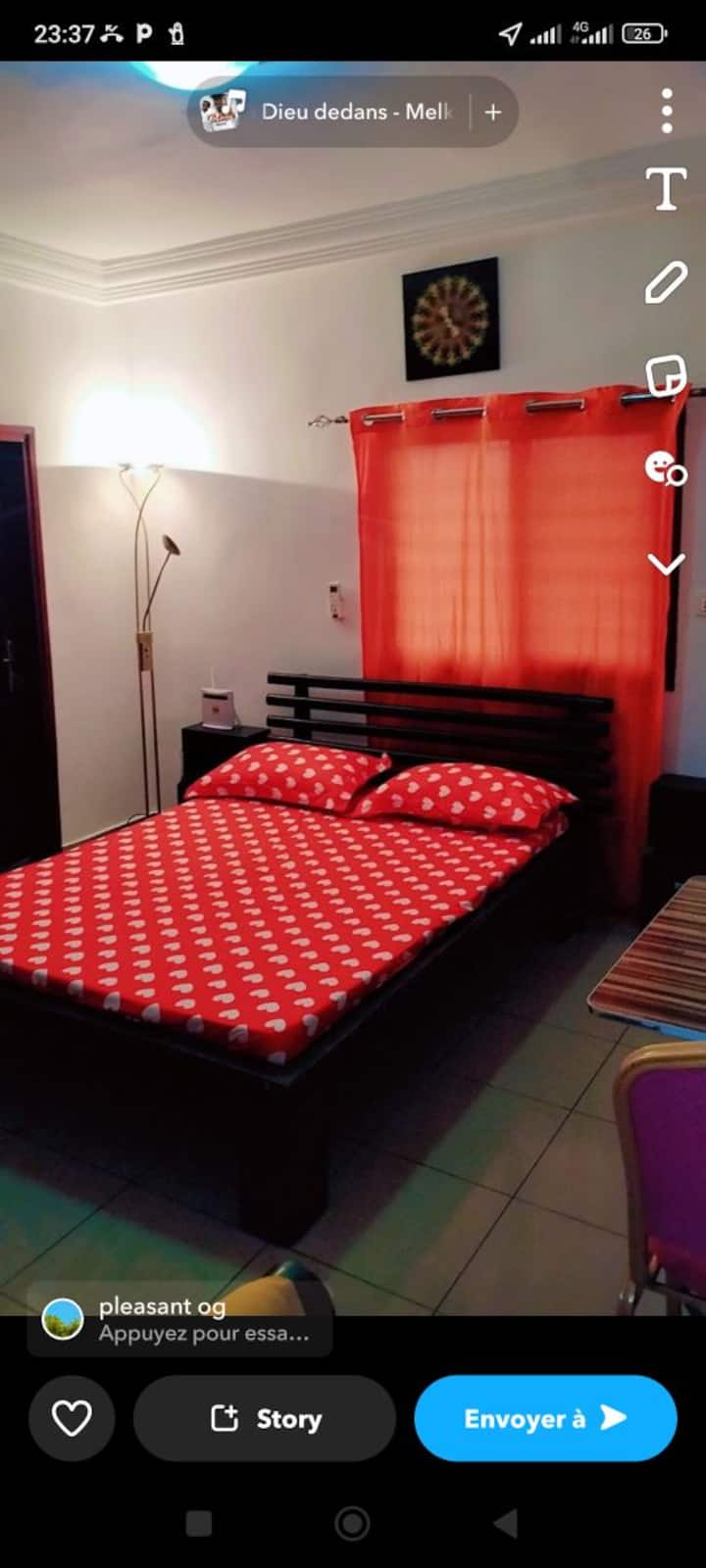Tap Envoyer à to send snap
The width and height of the screenshot is (706, 1568).
(545, 1418)
